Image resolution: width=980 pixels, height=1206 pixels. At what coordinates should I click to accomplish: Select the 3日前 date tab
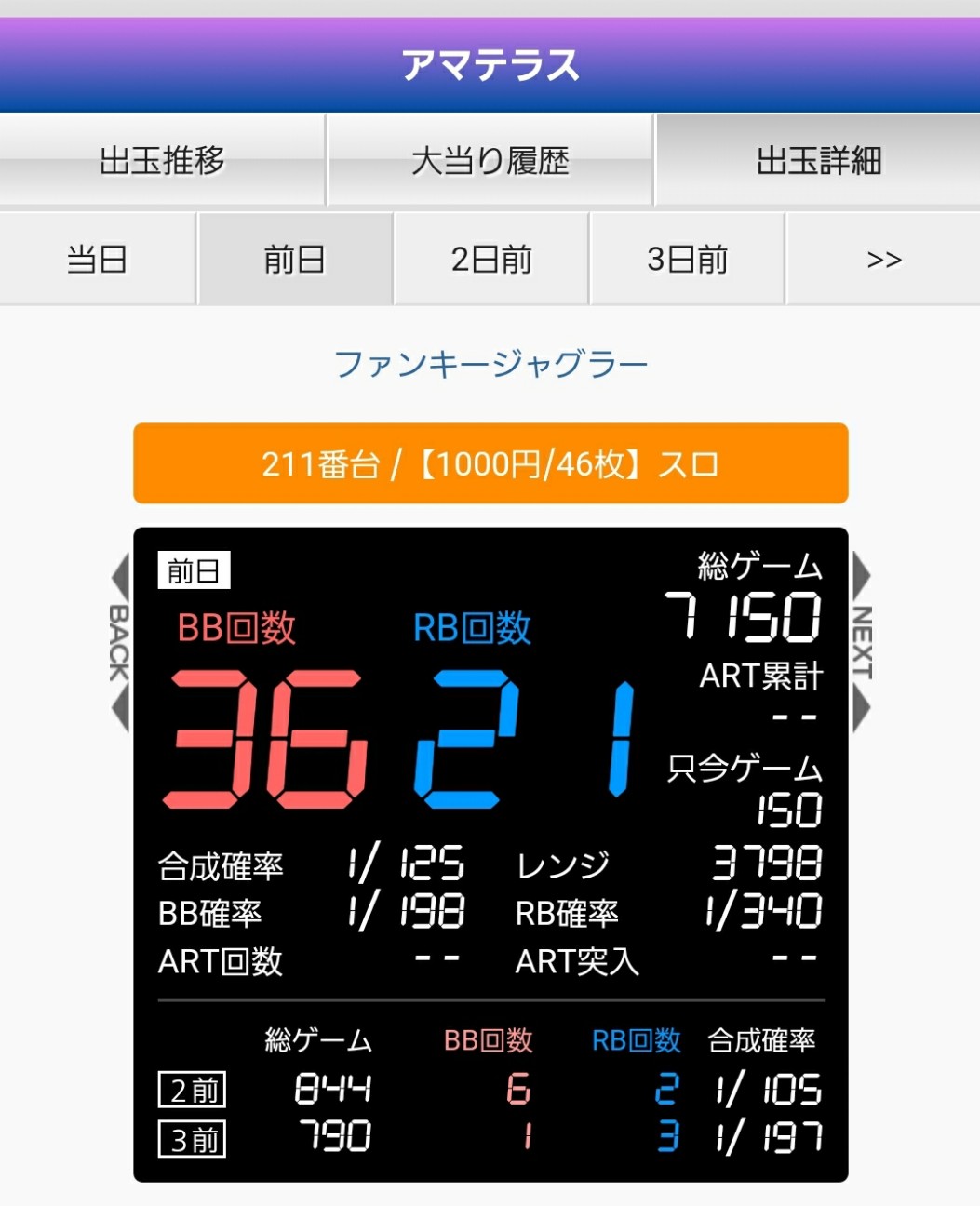(x=687, y=259)
